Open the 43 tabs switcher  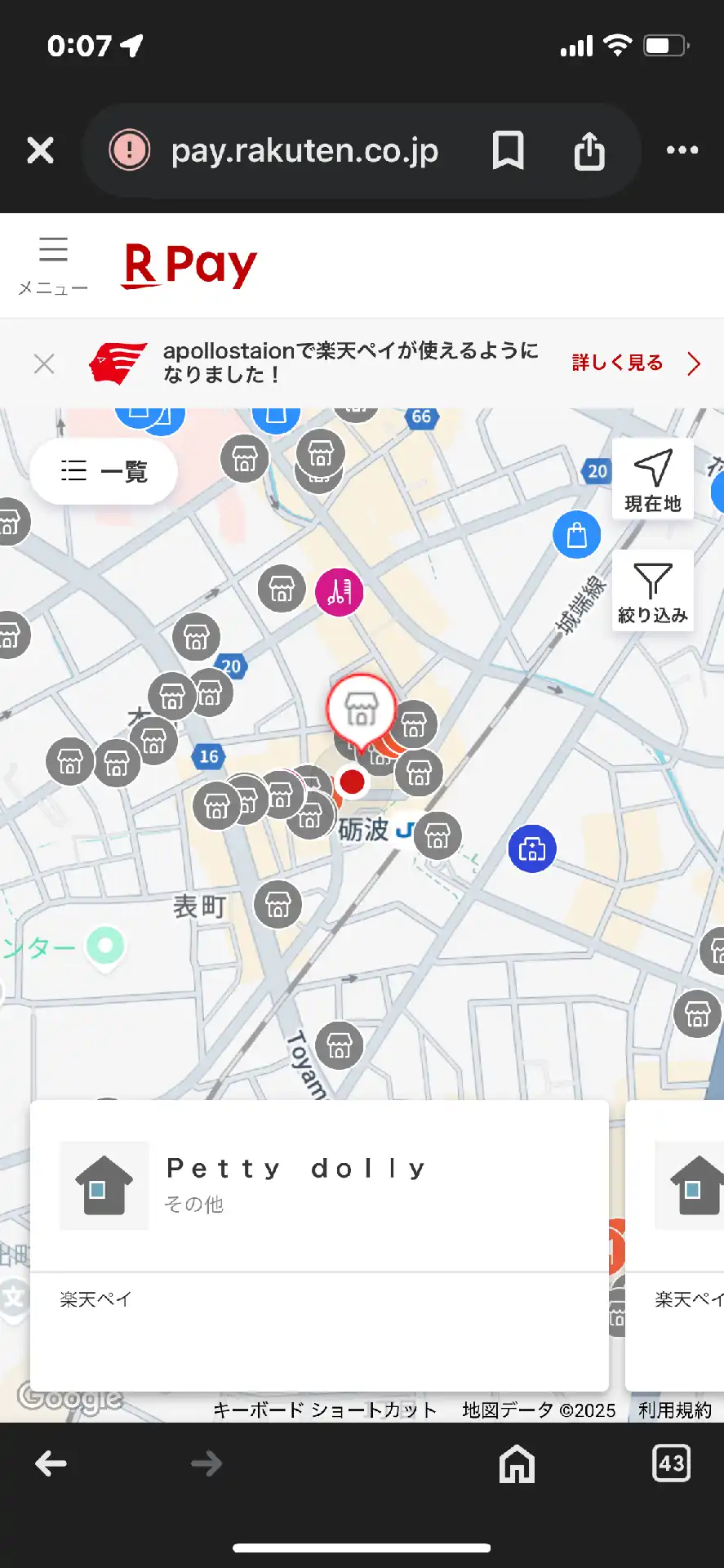[671, 1463]
